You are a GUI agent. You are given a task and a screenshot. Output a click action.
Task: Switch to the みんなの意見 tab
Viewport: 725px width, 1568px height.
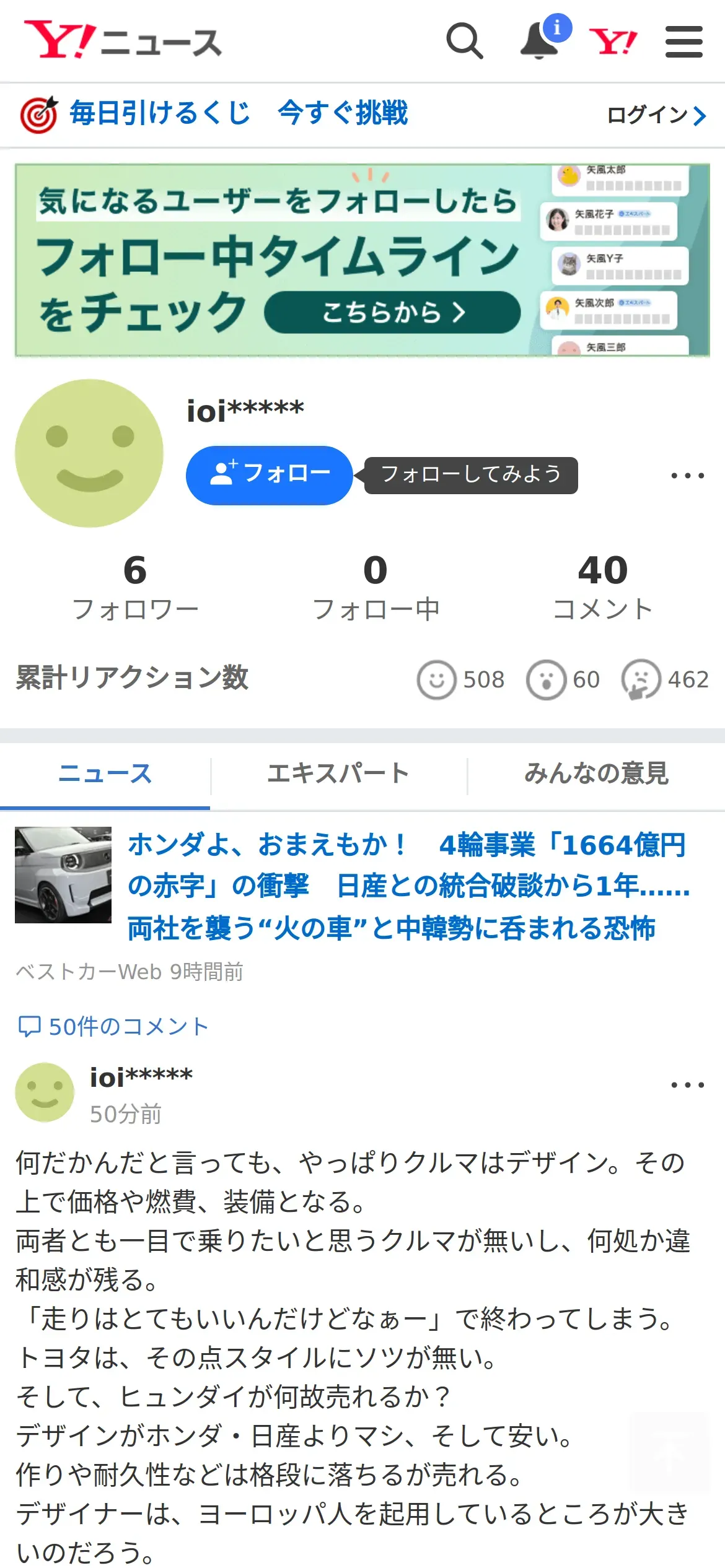596,773
